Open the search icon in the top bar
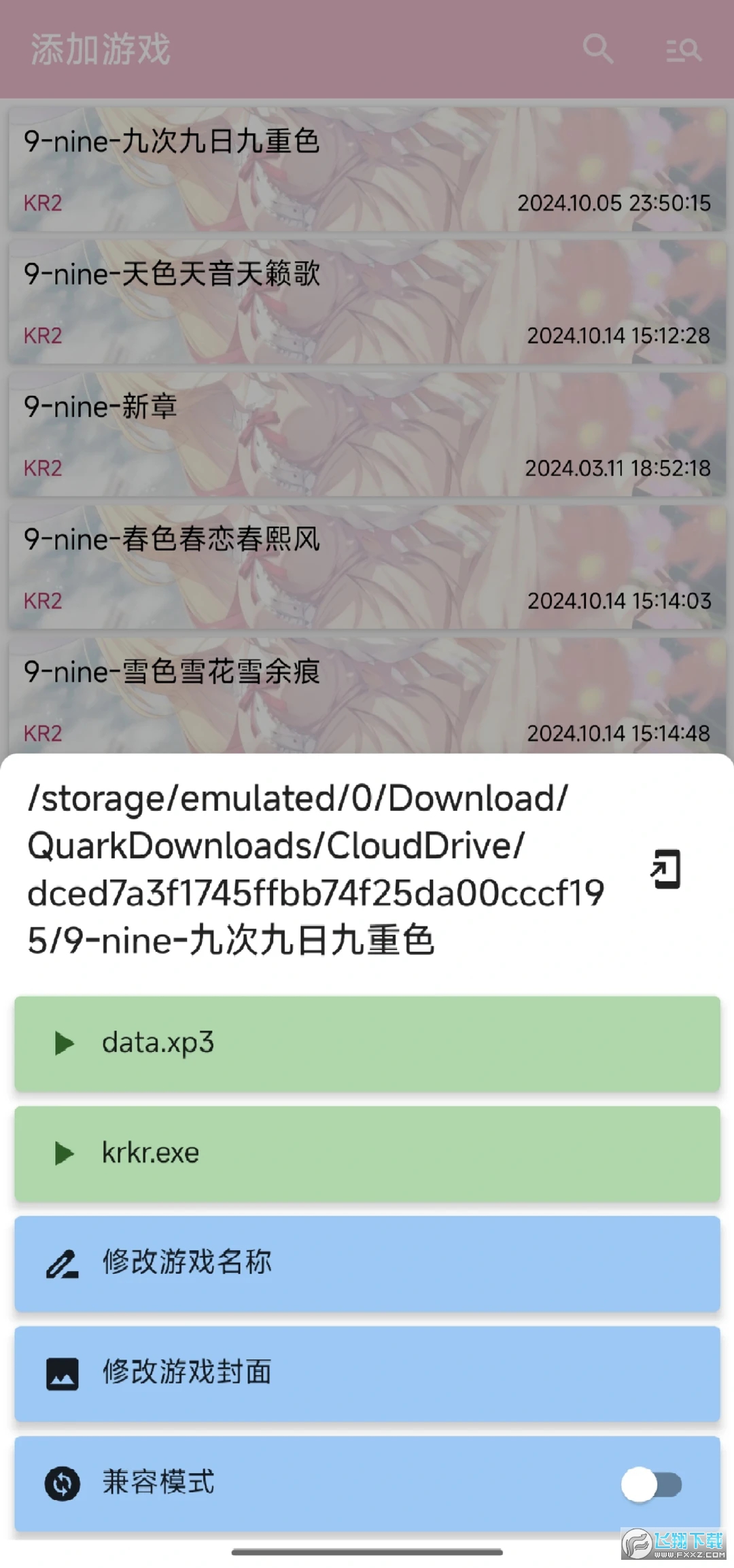Viewport: 734px width, 1568px height. [597, 49]
